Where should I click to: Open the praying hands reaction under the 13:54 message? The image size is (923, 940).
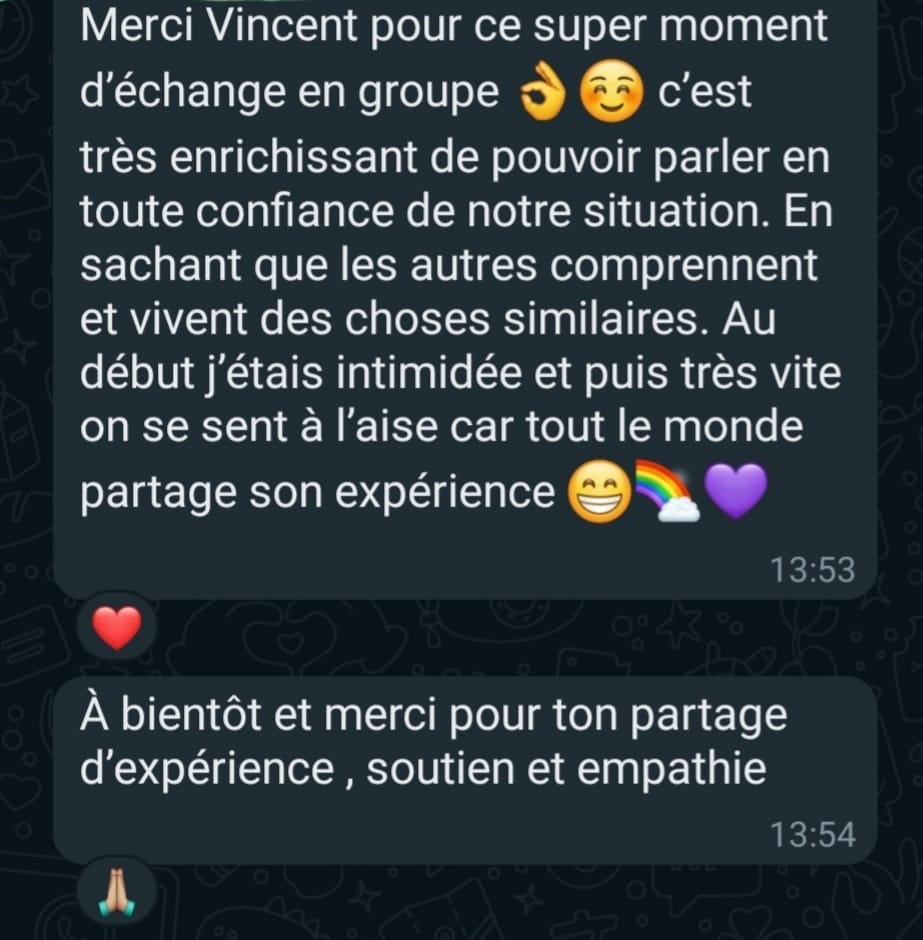coord(117,895)
